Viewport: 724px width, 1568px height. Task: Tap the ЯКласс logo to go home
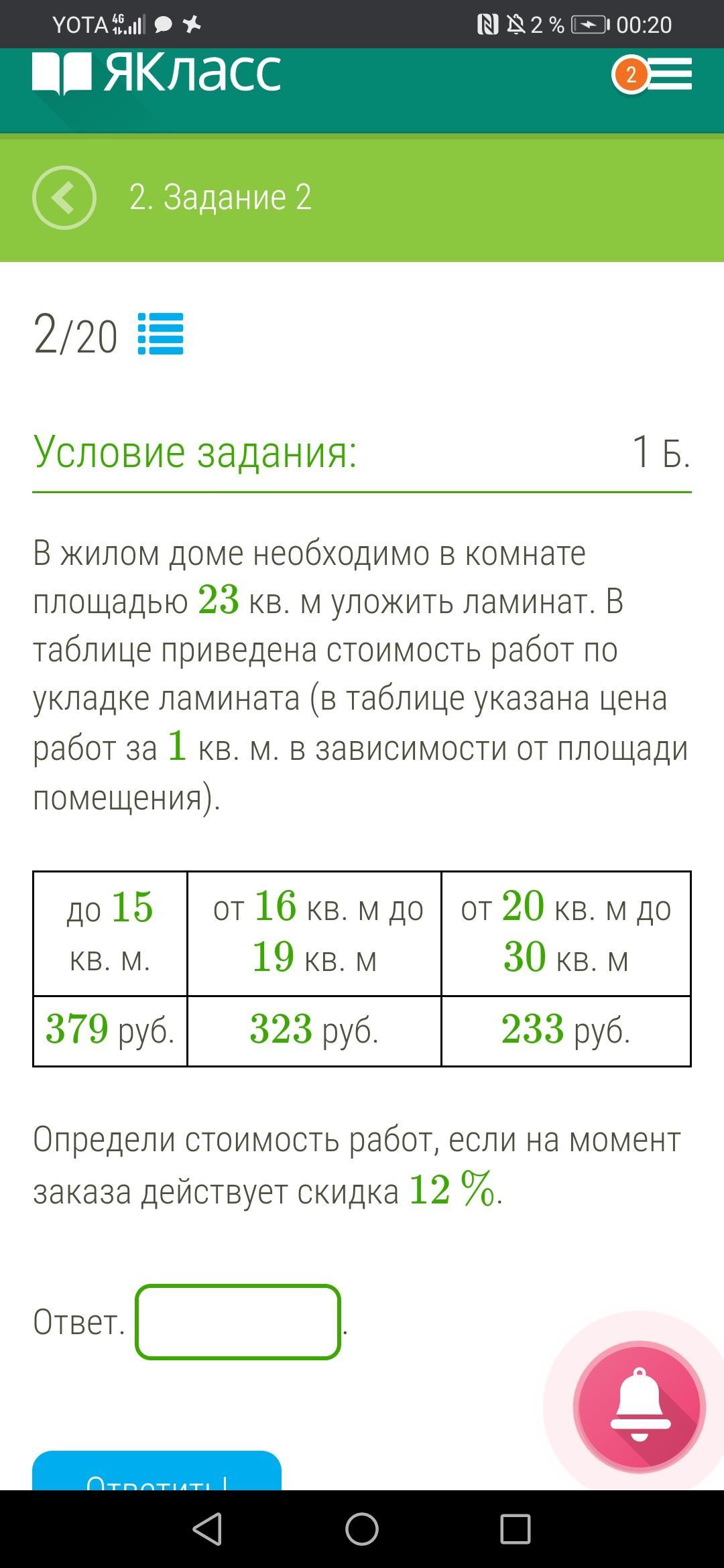156,72
